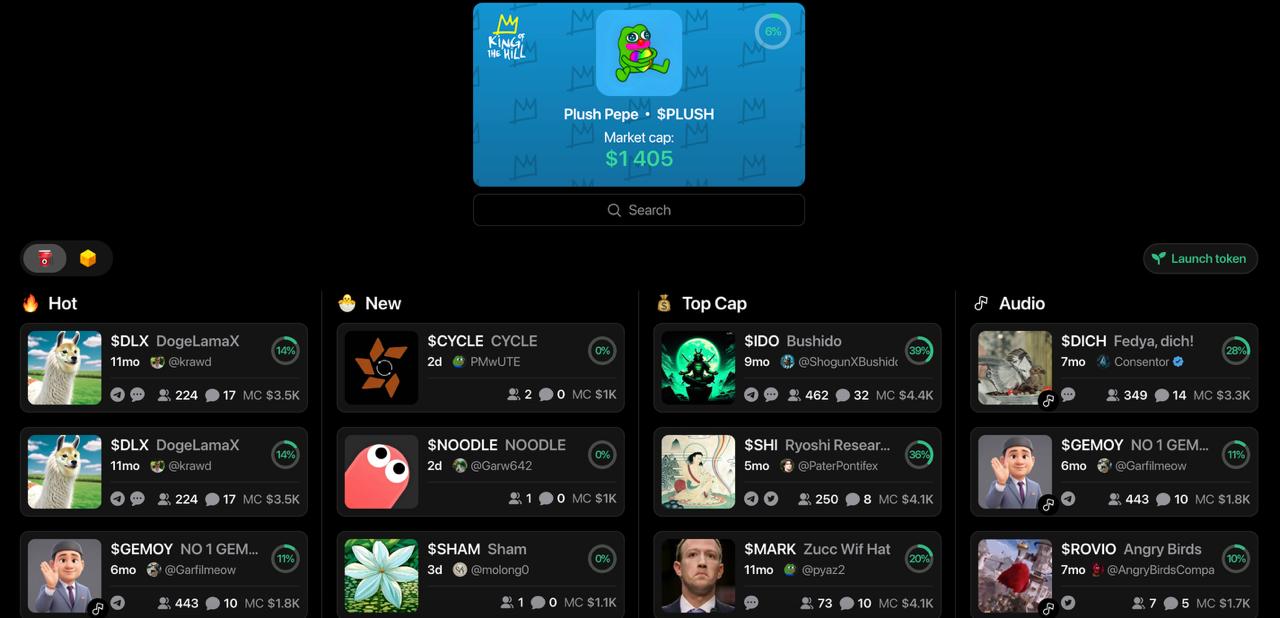Open the Plush Pepe King of the Hill card

point(638,95)
